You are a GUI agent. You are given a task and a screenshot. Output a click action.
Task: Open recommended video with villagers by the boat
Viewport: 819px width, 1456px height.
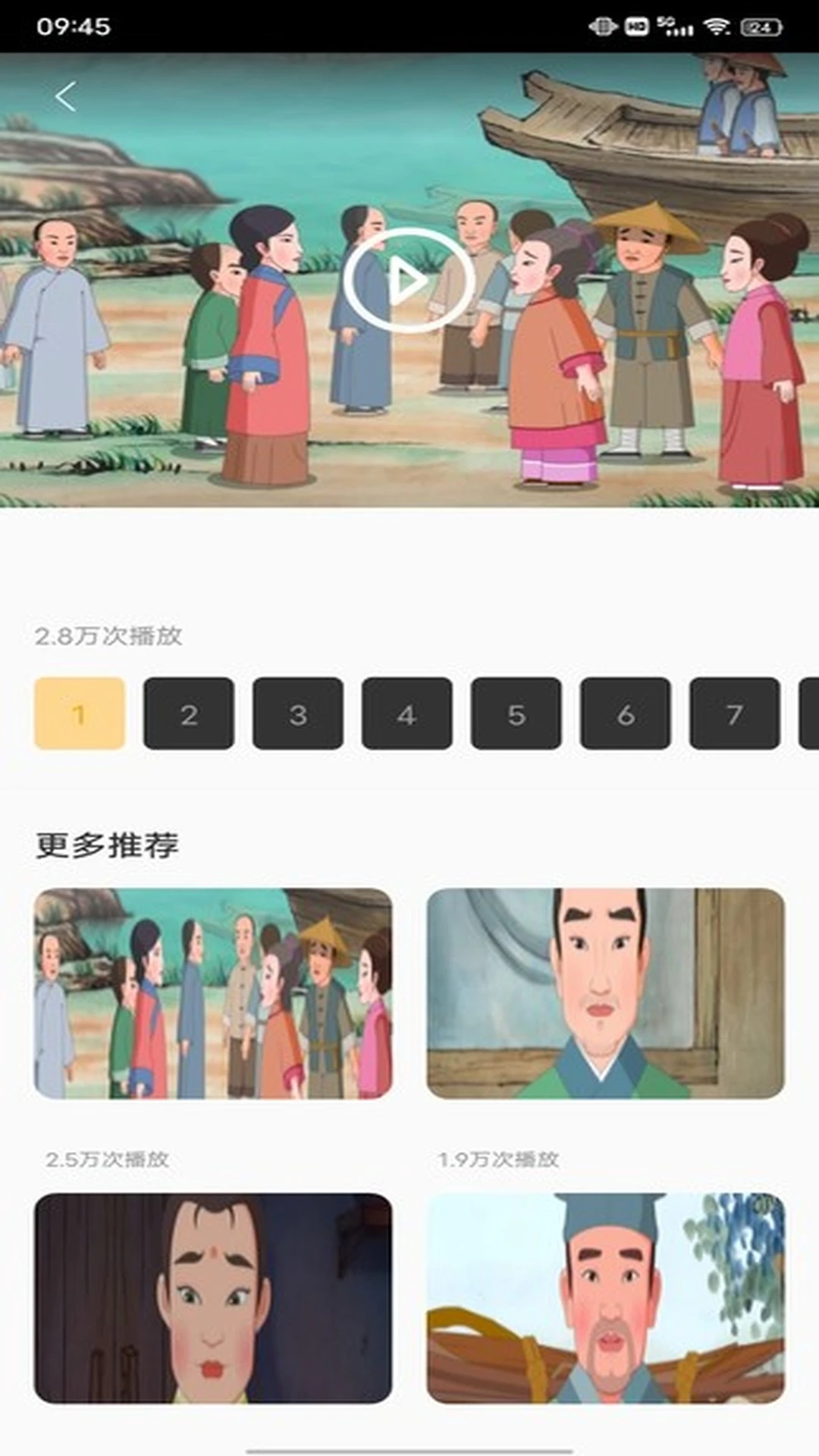tap(213, 993)
